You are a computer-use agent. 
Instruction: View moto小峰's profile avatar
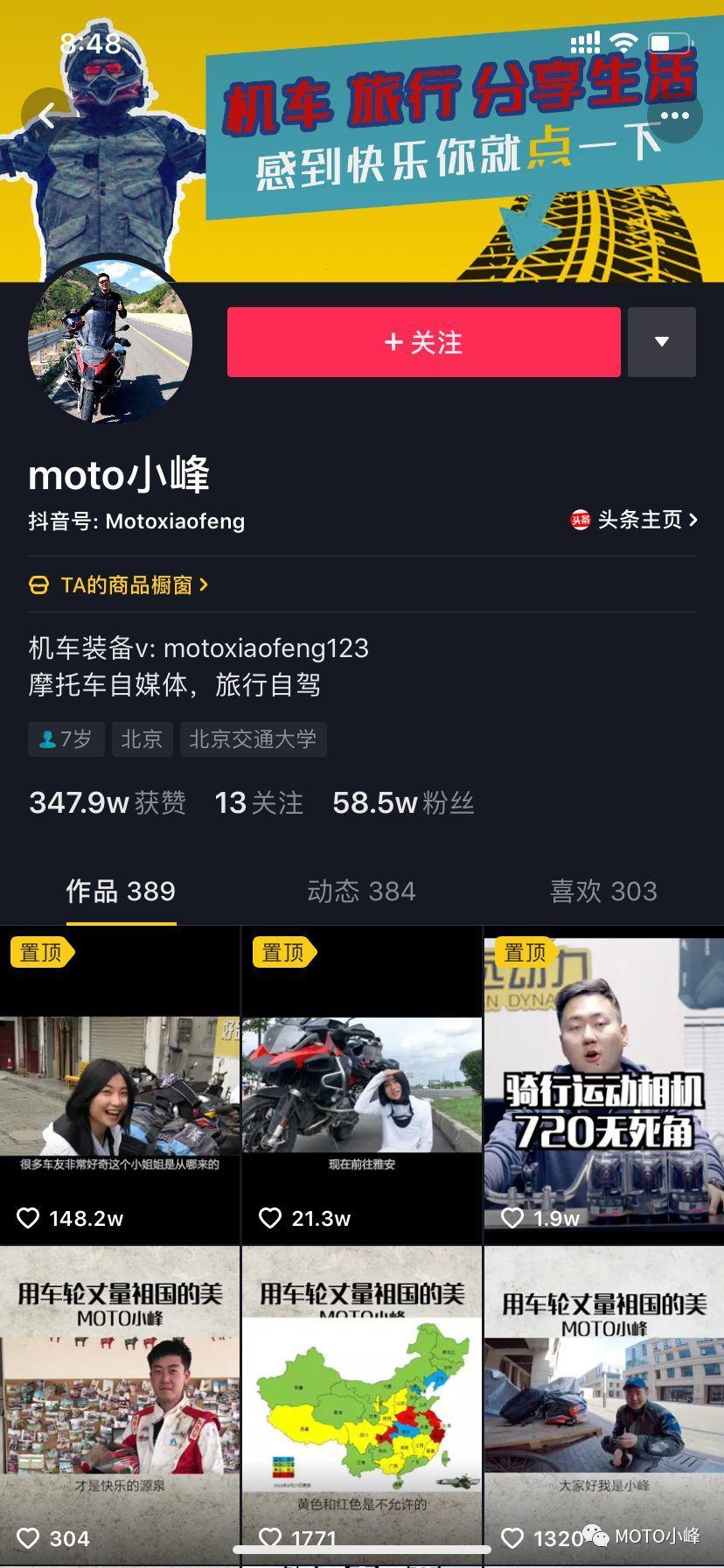coord(110,342)
